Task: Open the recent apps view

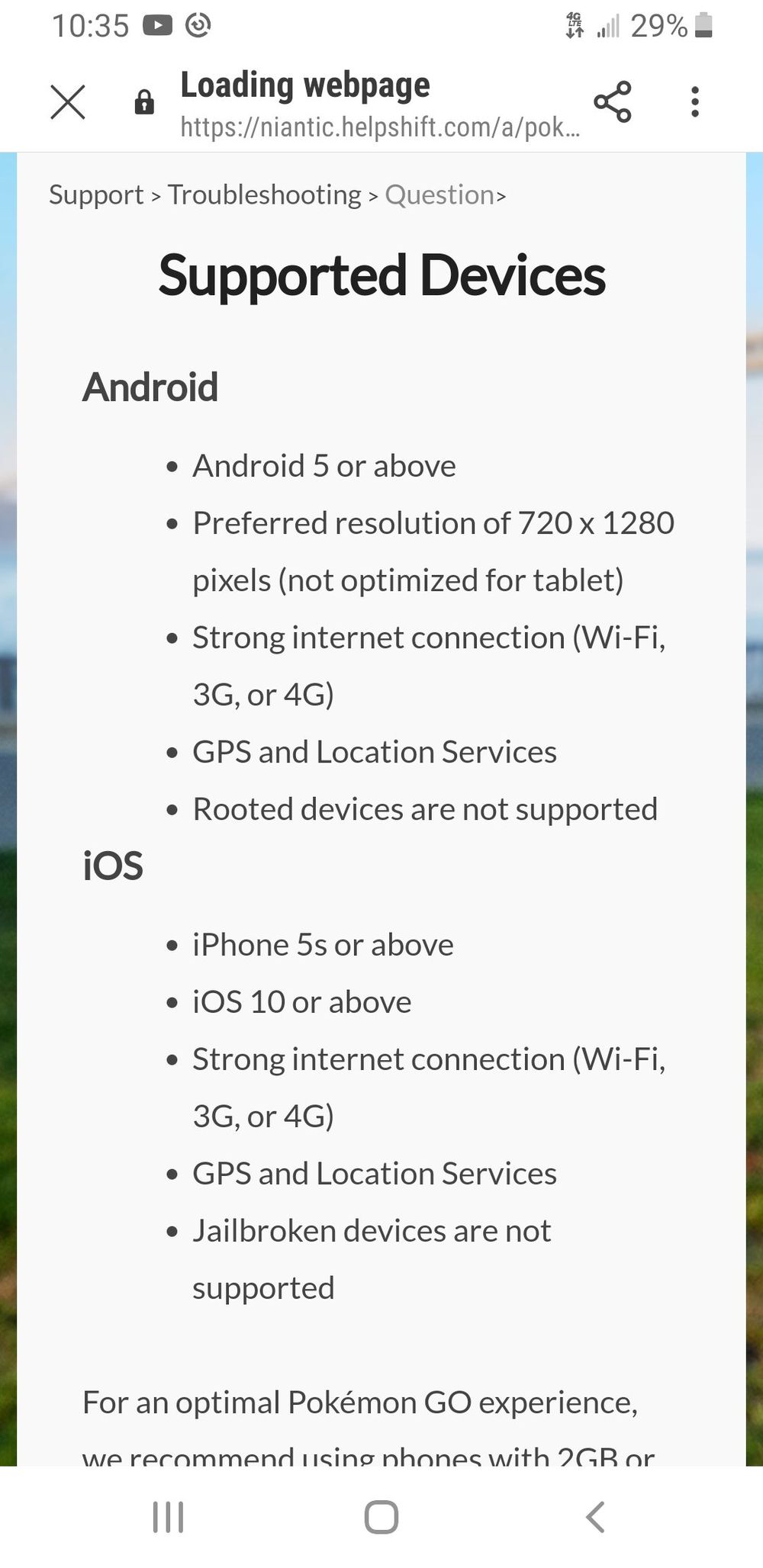Action: coord(168,1516)
